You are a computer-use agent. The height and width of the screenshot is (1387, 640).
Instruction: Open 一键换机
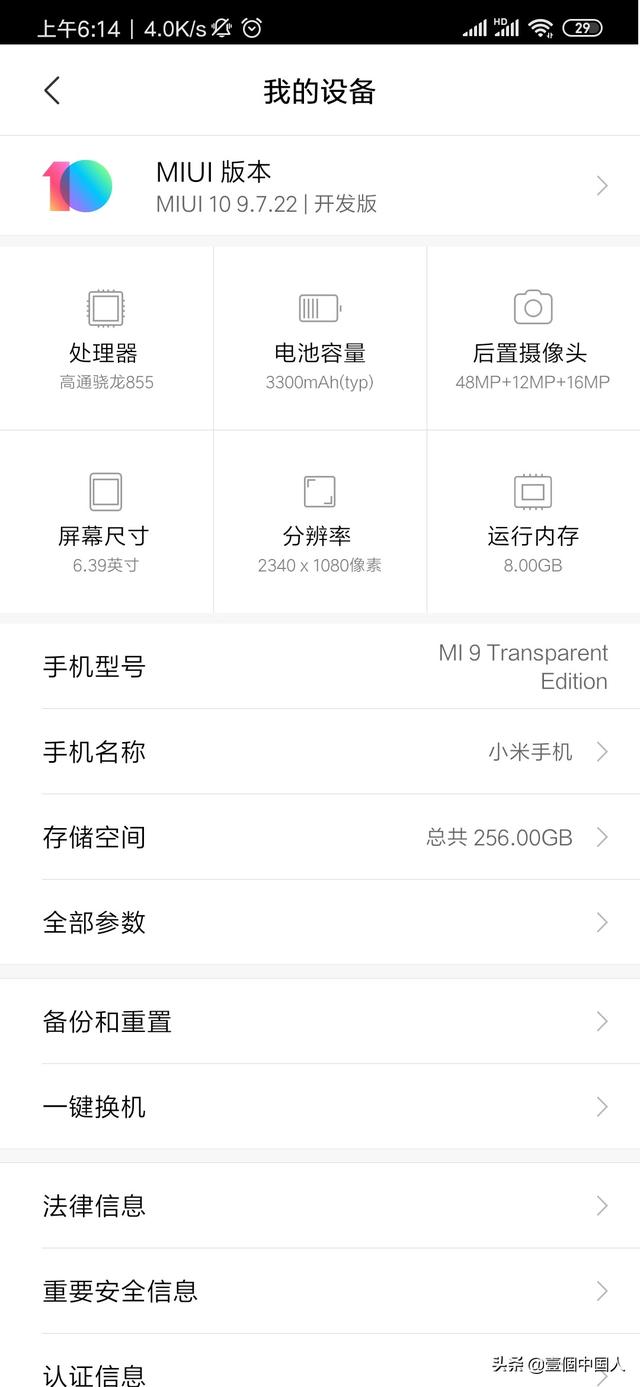point(320,1106)
